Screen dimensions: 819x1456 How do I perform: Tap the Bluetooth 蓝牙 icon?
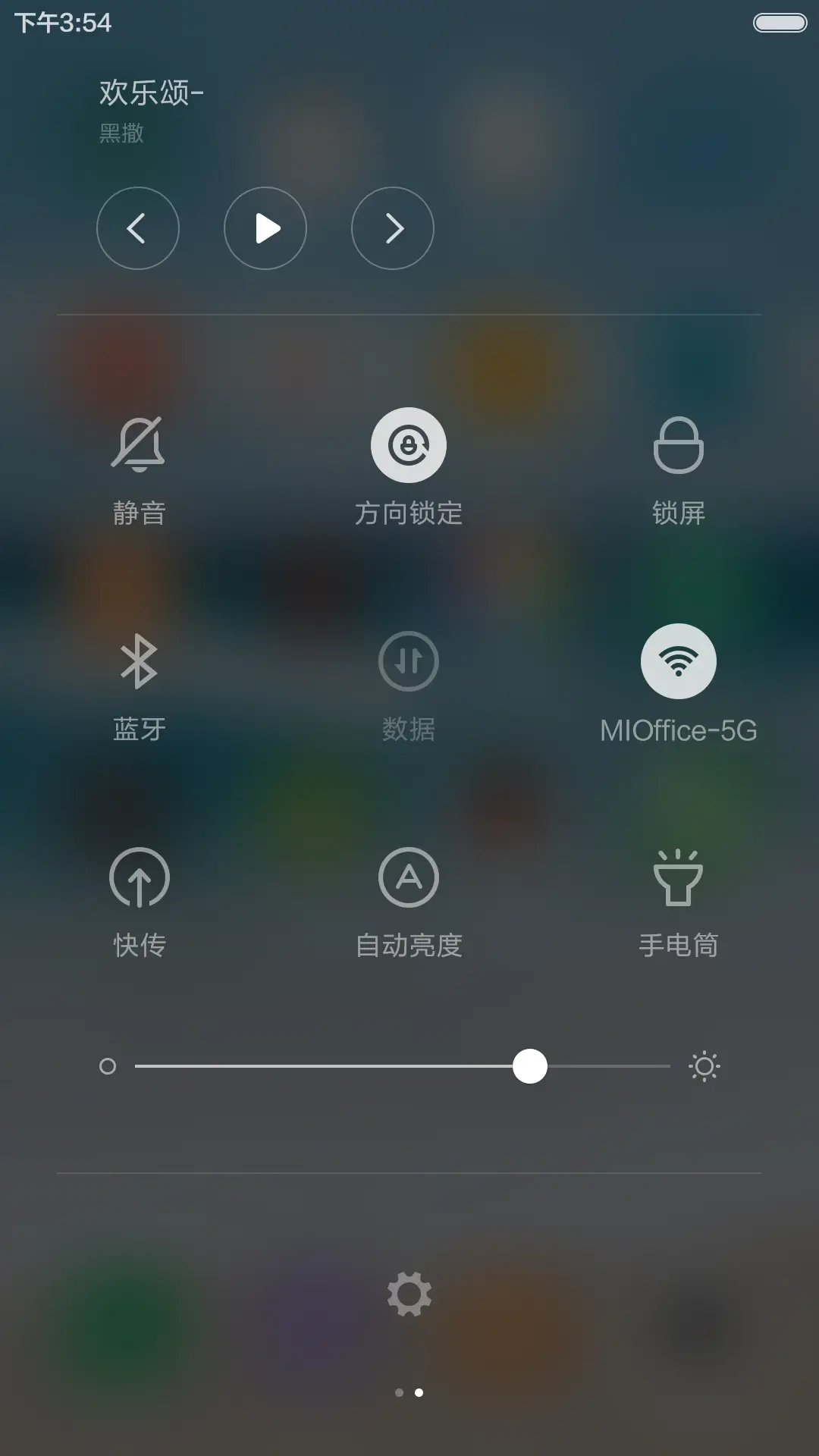tap(139, 661)
